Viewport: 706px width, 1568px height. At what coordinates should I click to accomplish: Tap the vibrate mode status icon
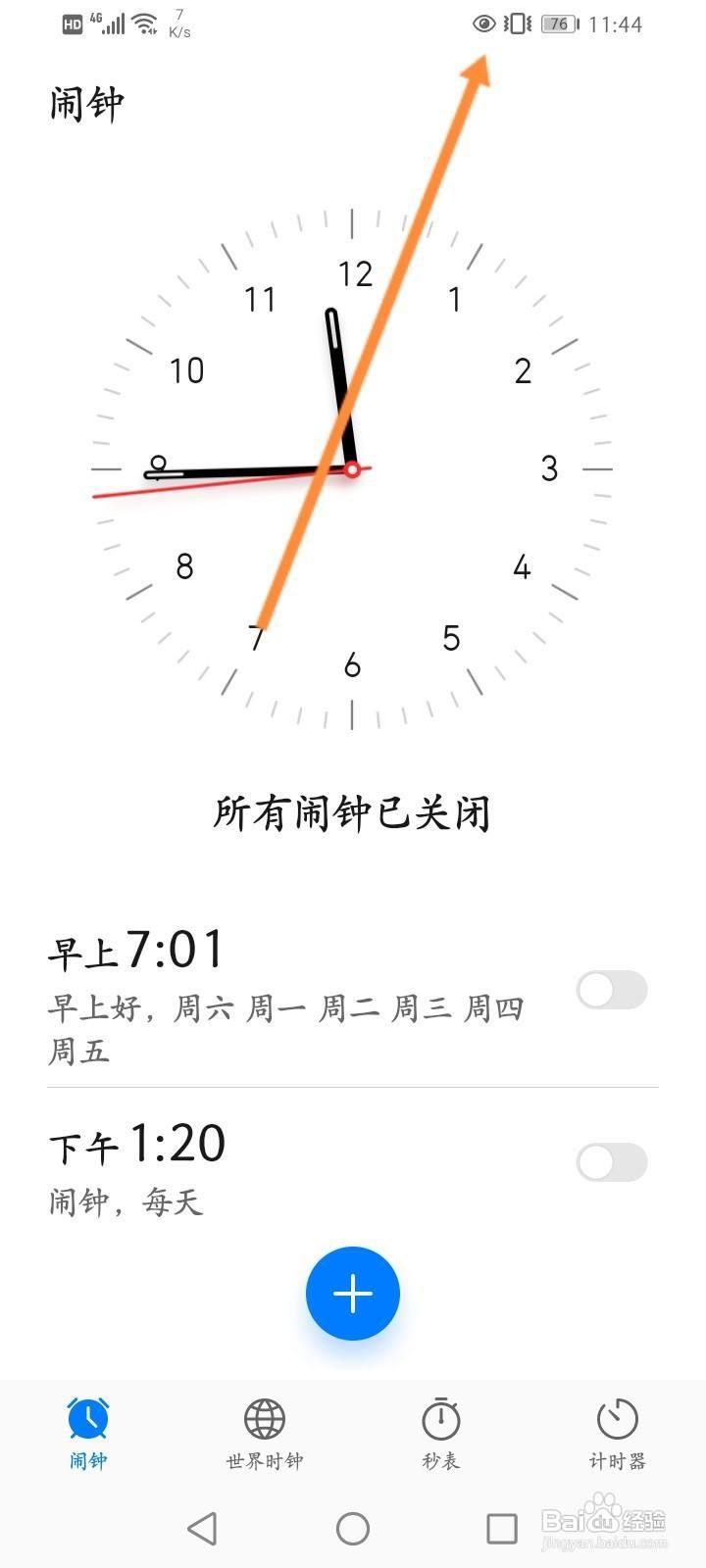tap(514, 24)
